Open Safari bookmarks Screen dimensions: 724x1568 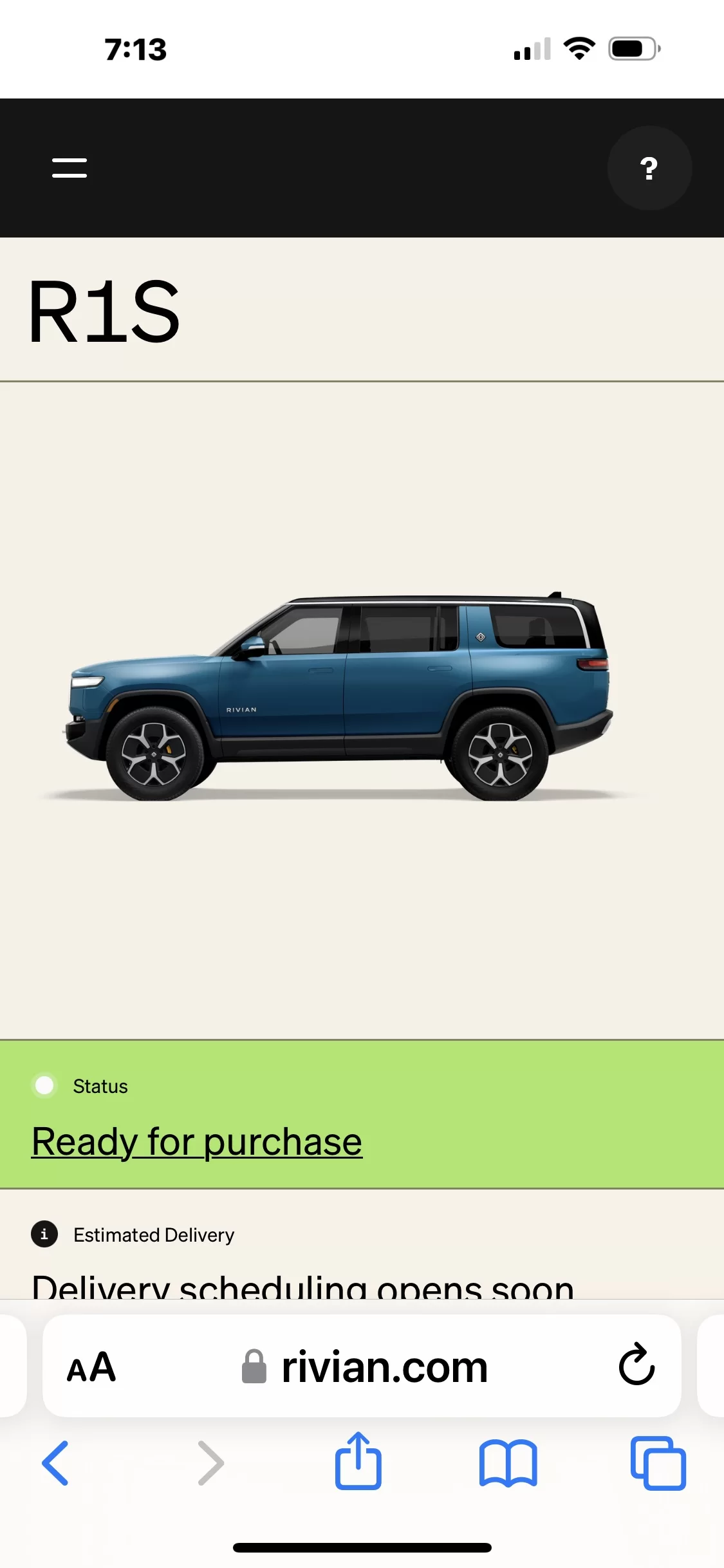[508, 1463]
